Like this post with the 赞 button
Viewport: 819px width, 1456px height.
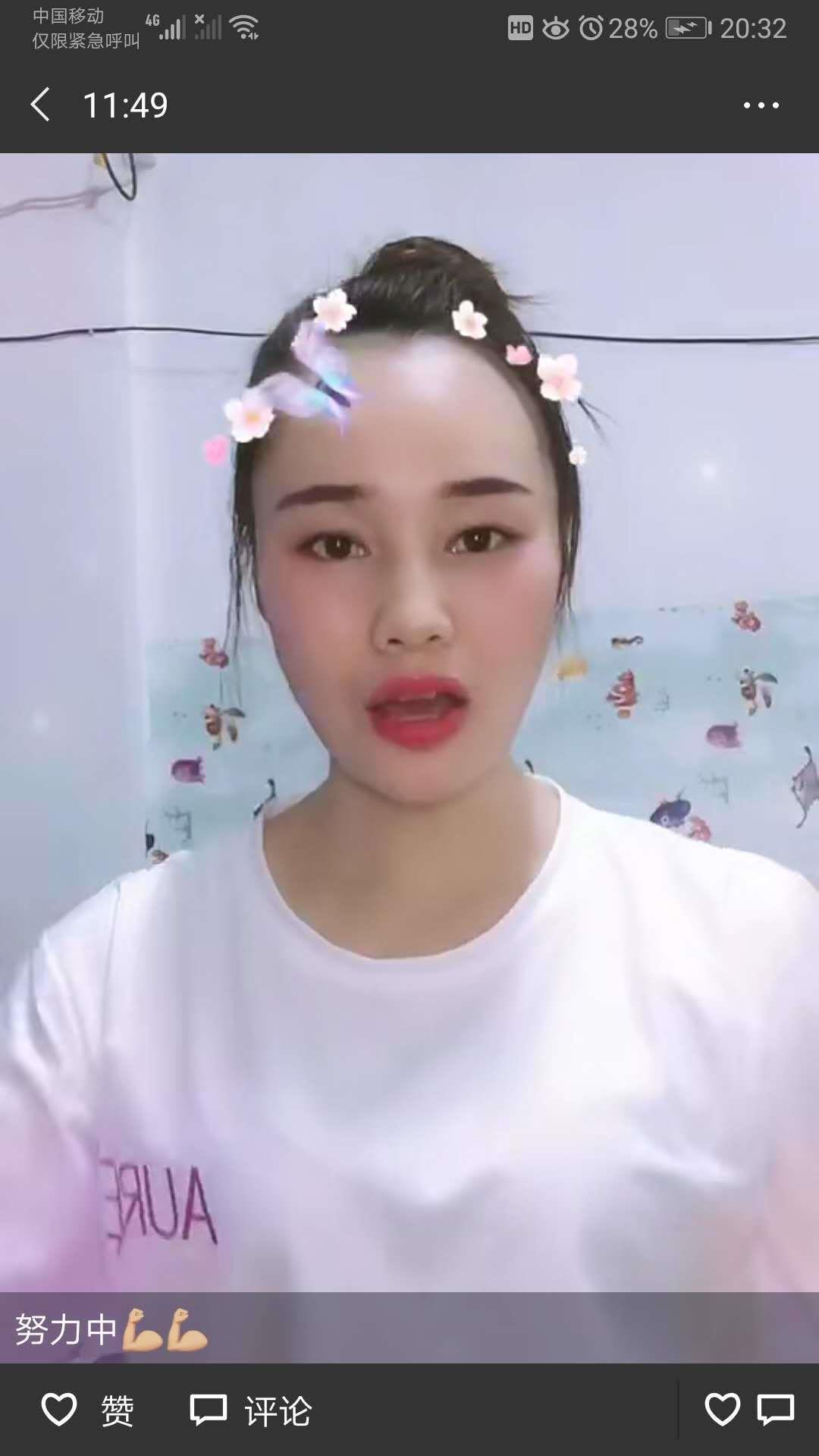88,1410
